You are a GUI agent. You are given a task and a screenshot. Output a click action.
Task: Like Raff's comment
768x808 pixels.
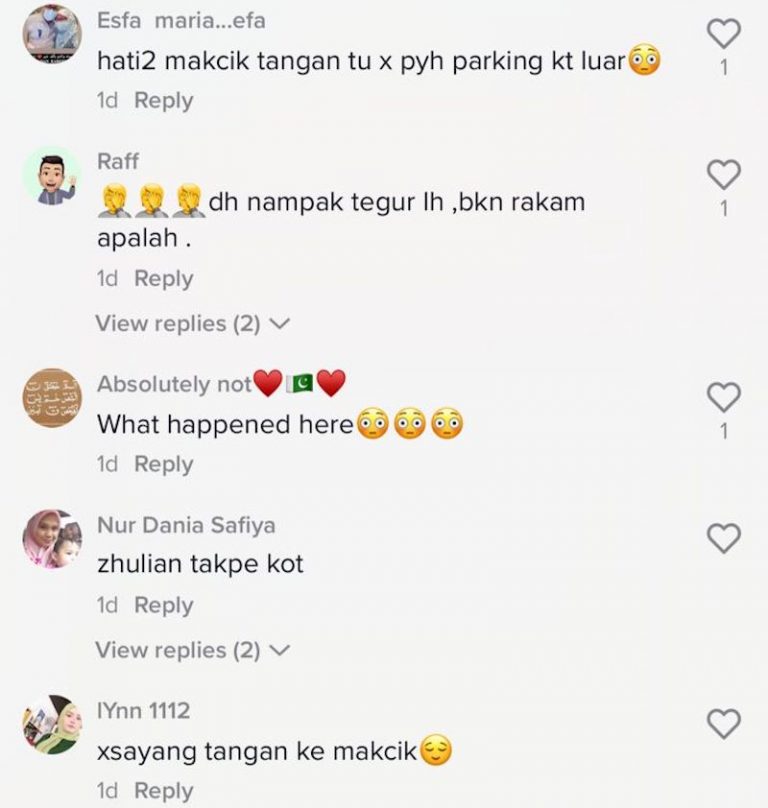click(x=724, y=176)
